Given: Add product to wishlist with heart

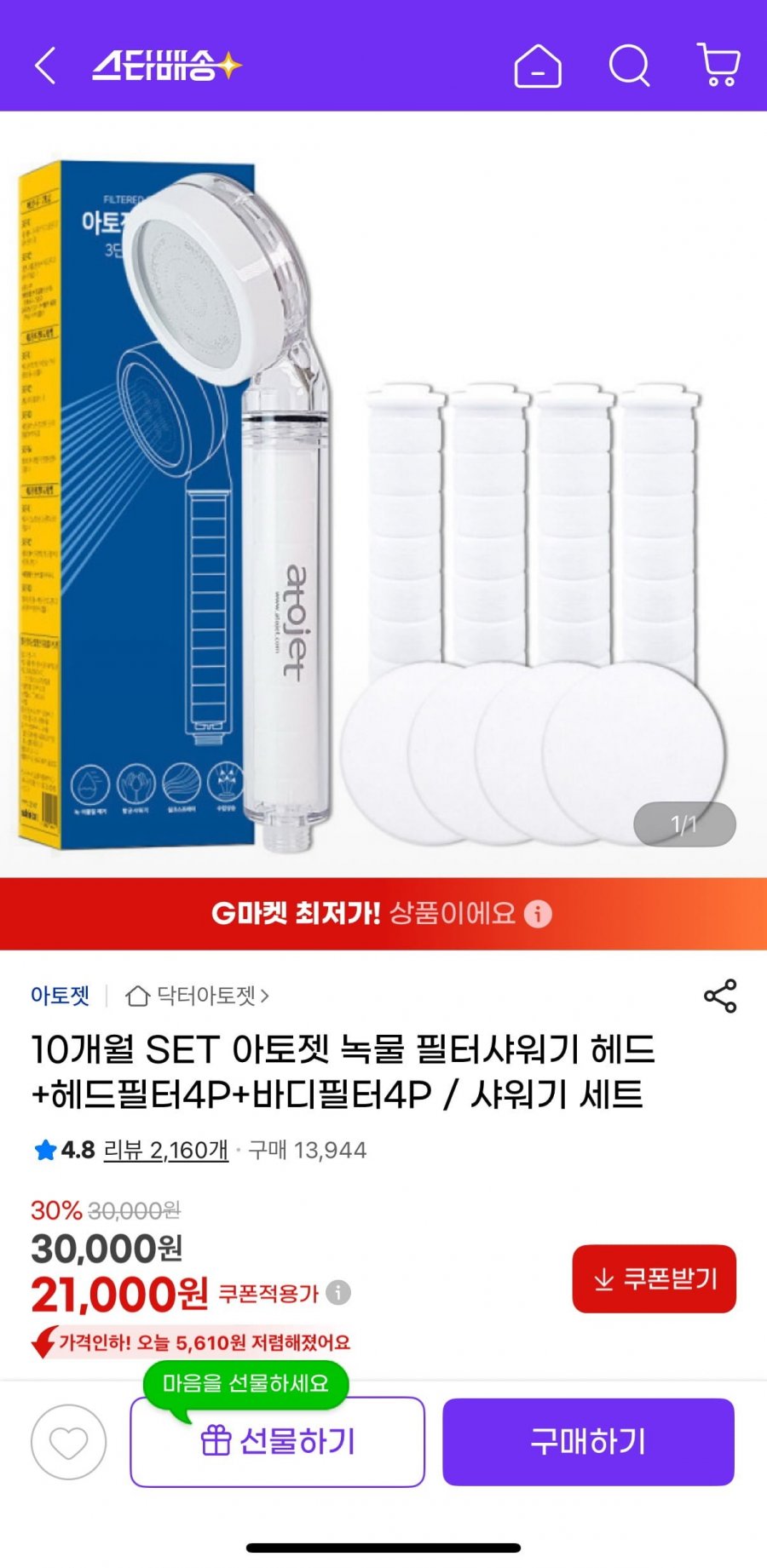Looking at the screenshot, I should tap(69, 1442).
